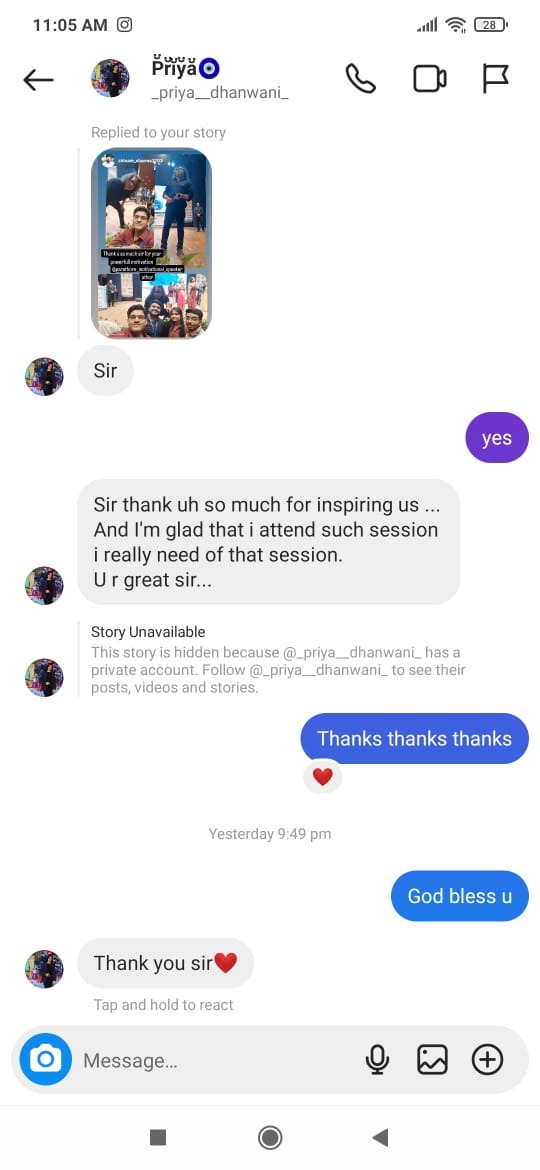Open the camera from message bar
The width and height of the screenshot is (540, 1170).
[45, 1059]
